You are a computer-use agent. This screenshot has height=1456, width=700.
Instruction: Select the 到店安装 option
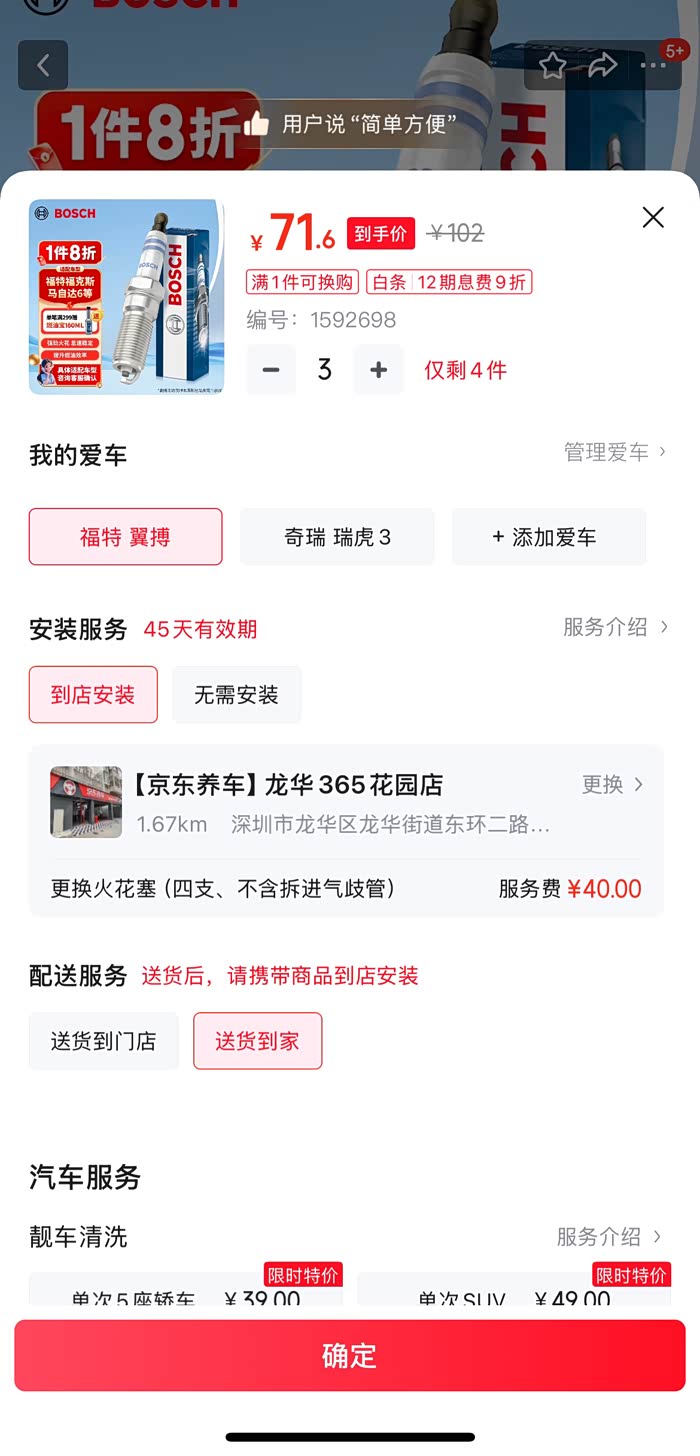pyautogui.click(x=93, y=695)
